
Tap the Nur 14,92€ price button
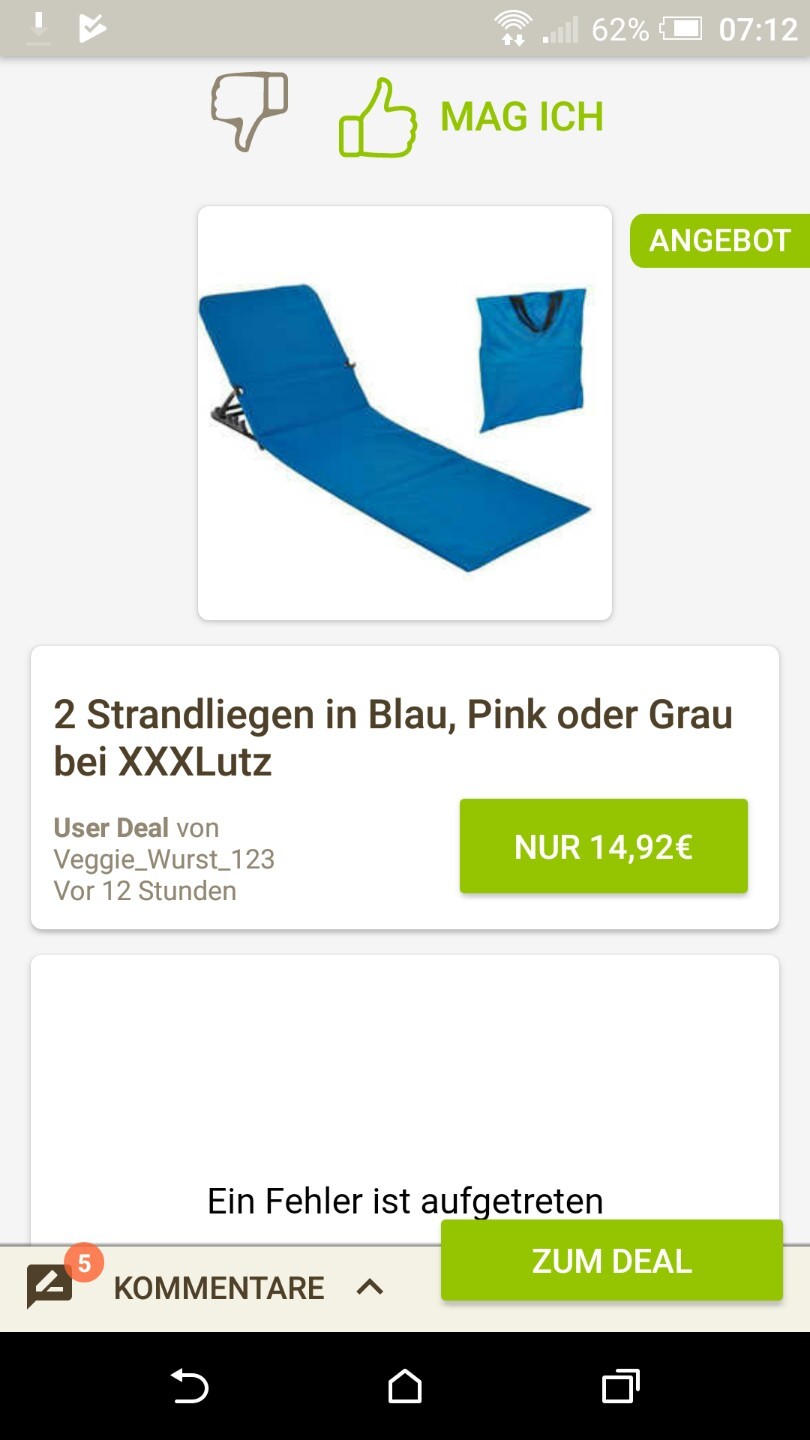point(603,846)
